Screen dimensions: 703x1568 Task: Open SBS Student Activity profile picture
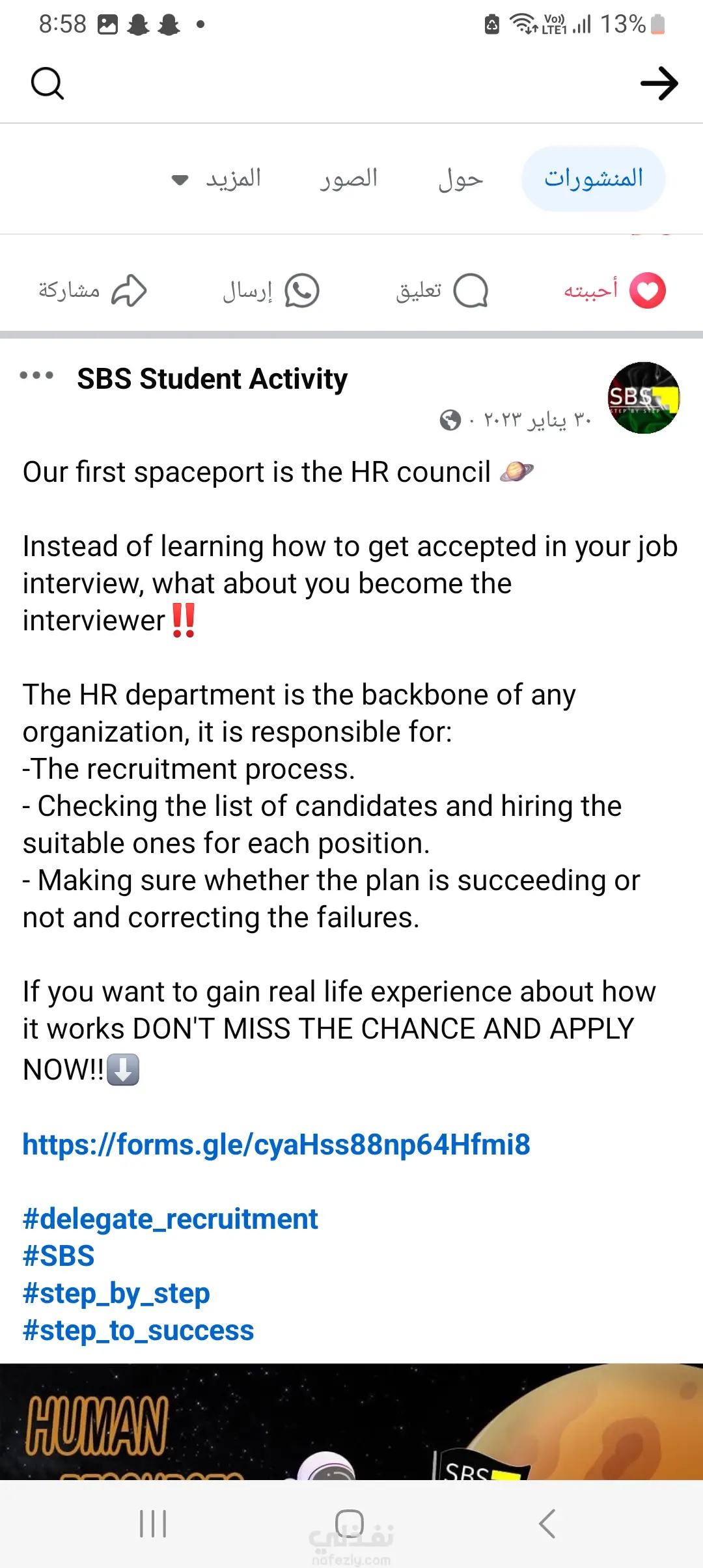(643, 398)
